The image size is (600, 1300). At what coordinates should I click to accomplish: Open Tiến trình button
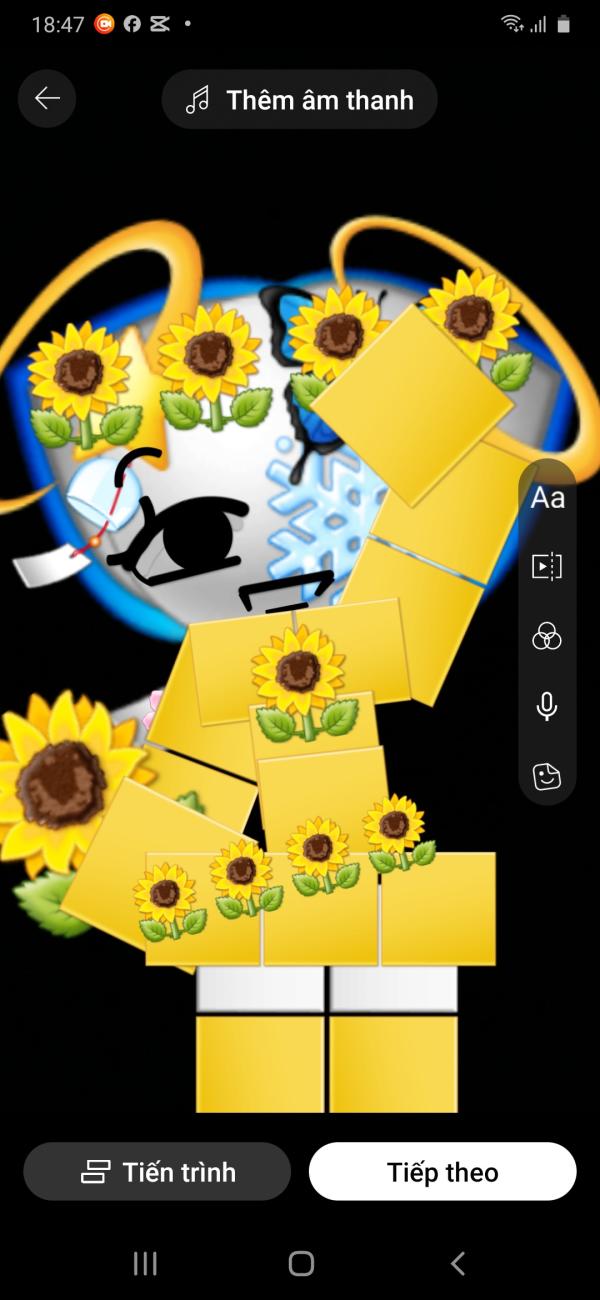[x=157, y=1172]
